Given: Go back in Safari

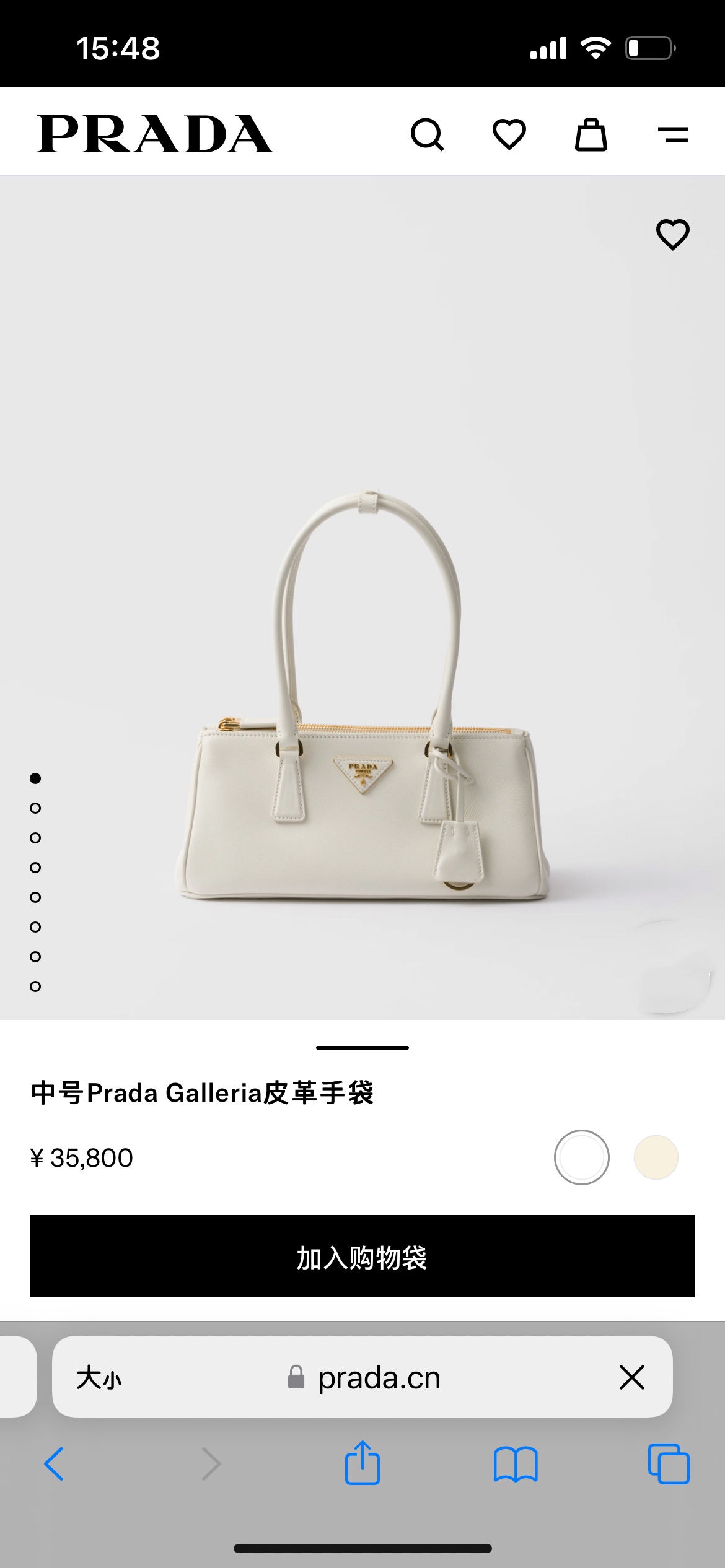Looking at the screenshot, I should 55,1464.
